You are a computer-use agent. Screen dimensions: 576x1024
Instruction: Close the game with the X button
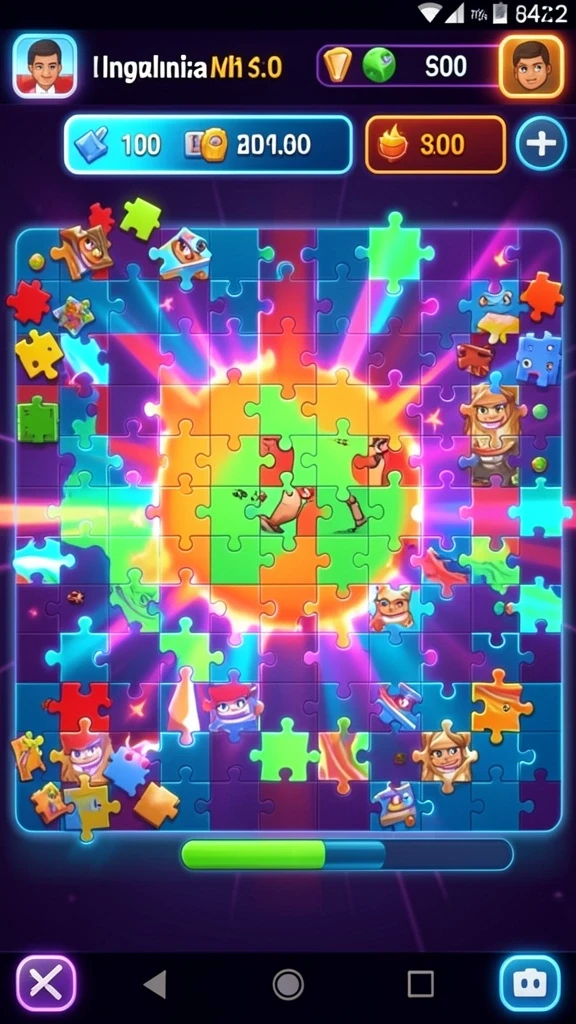[46, 984]
